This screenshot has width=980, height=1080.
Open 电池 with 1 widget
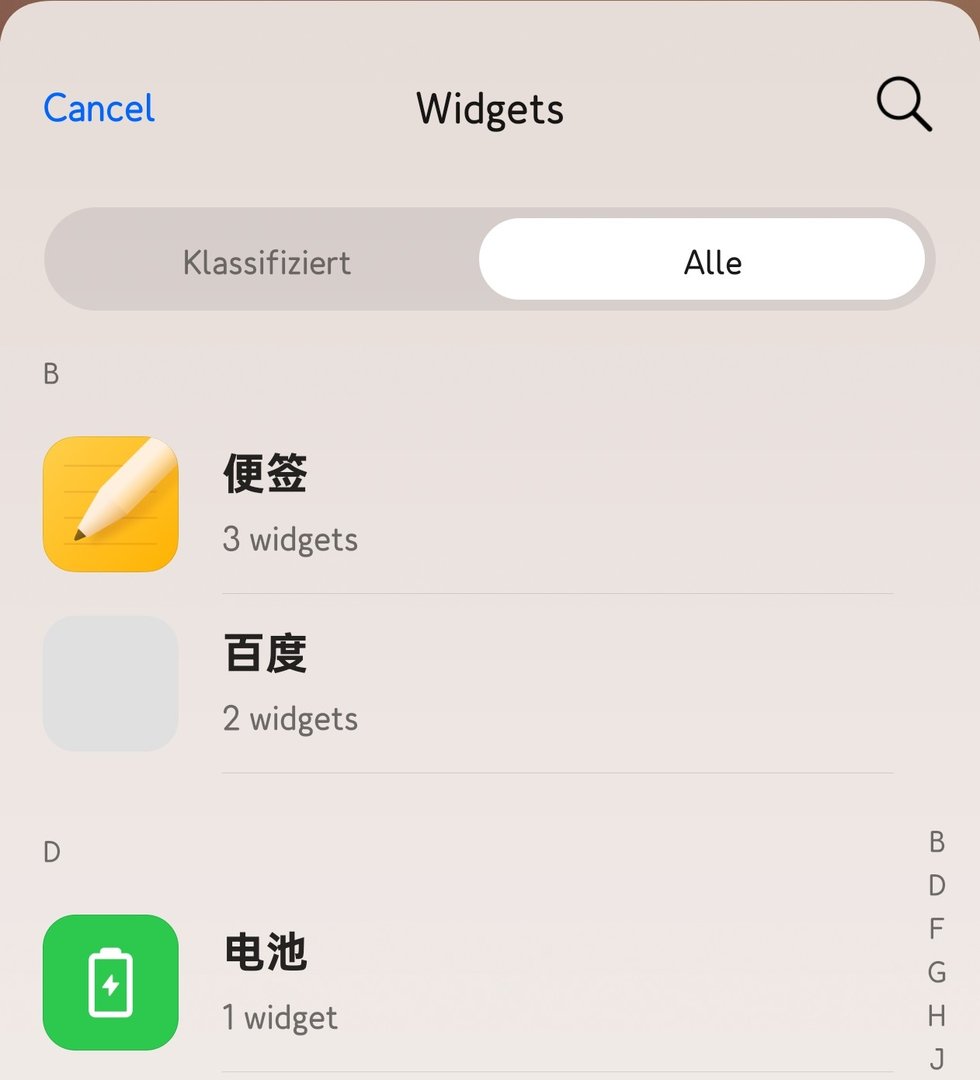467,983
